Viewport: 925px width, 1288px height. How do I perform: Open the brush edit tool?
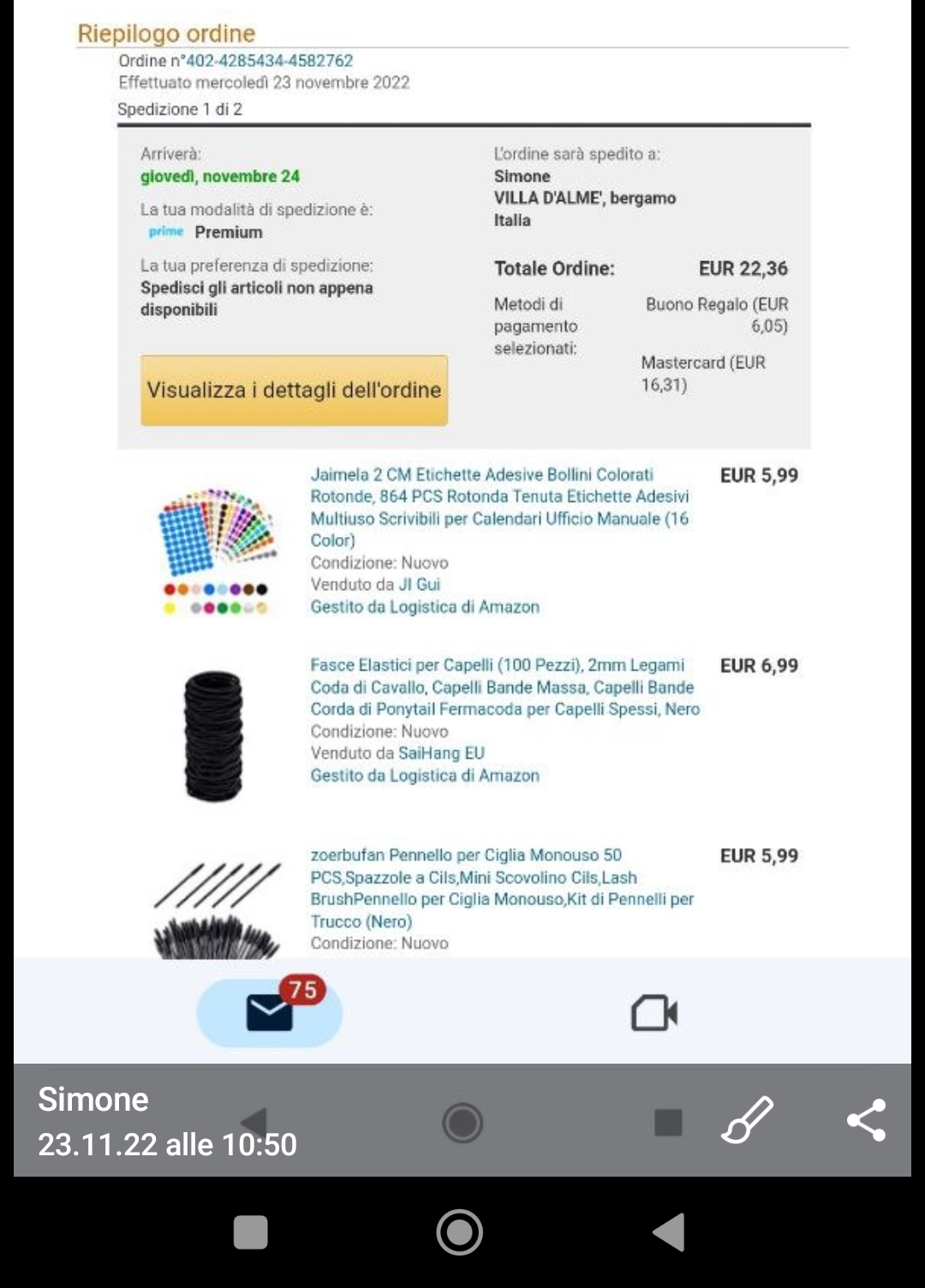(747, 1119)
